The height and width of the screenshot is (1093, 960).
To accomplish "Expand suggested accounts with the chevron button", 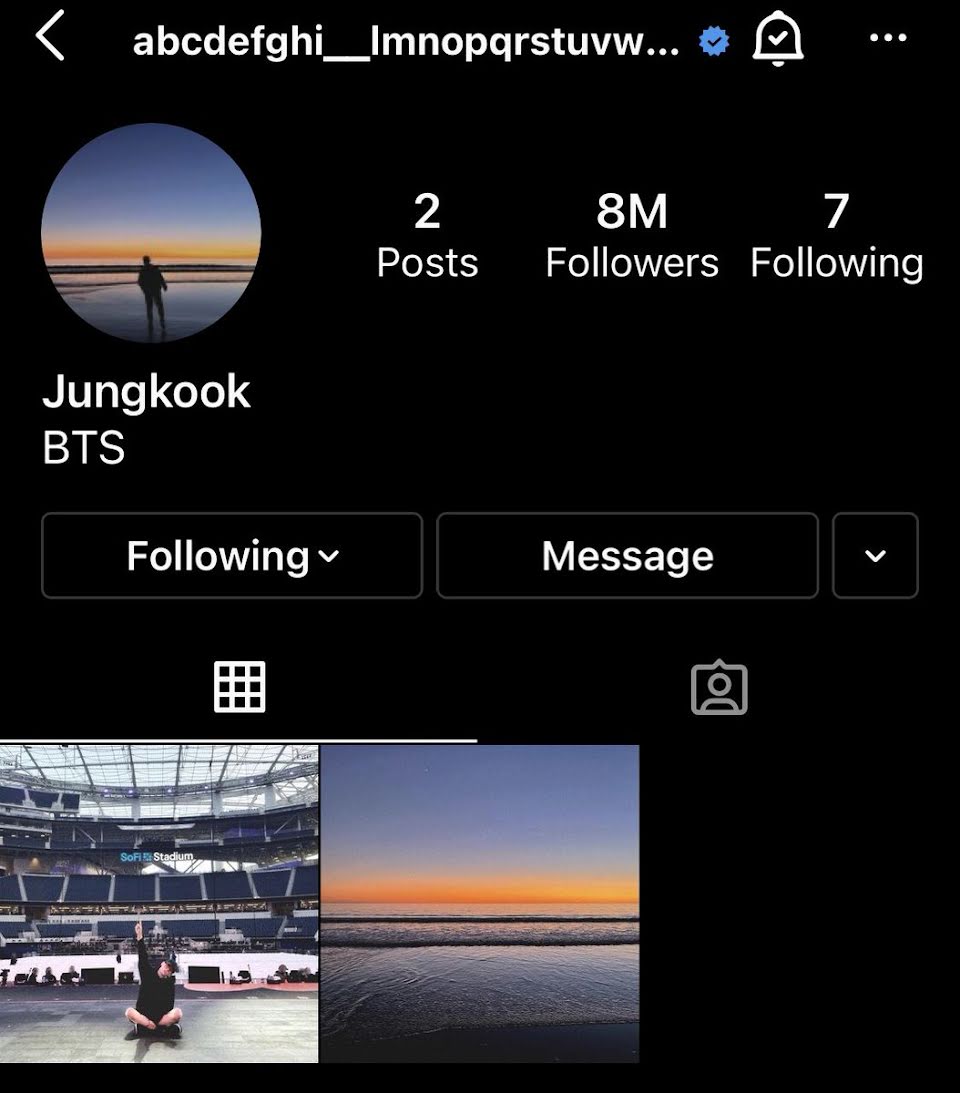I will (875, 556).
